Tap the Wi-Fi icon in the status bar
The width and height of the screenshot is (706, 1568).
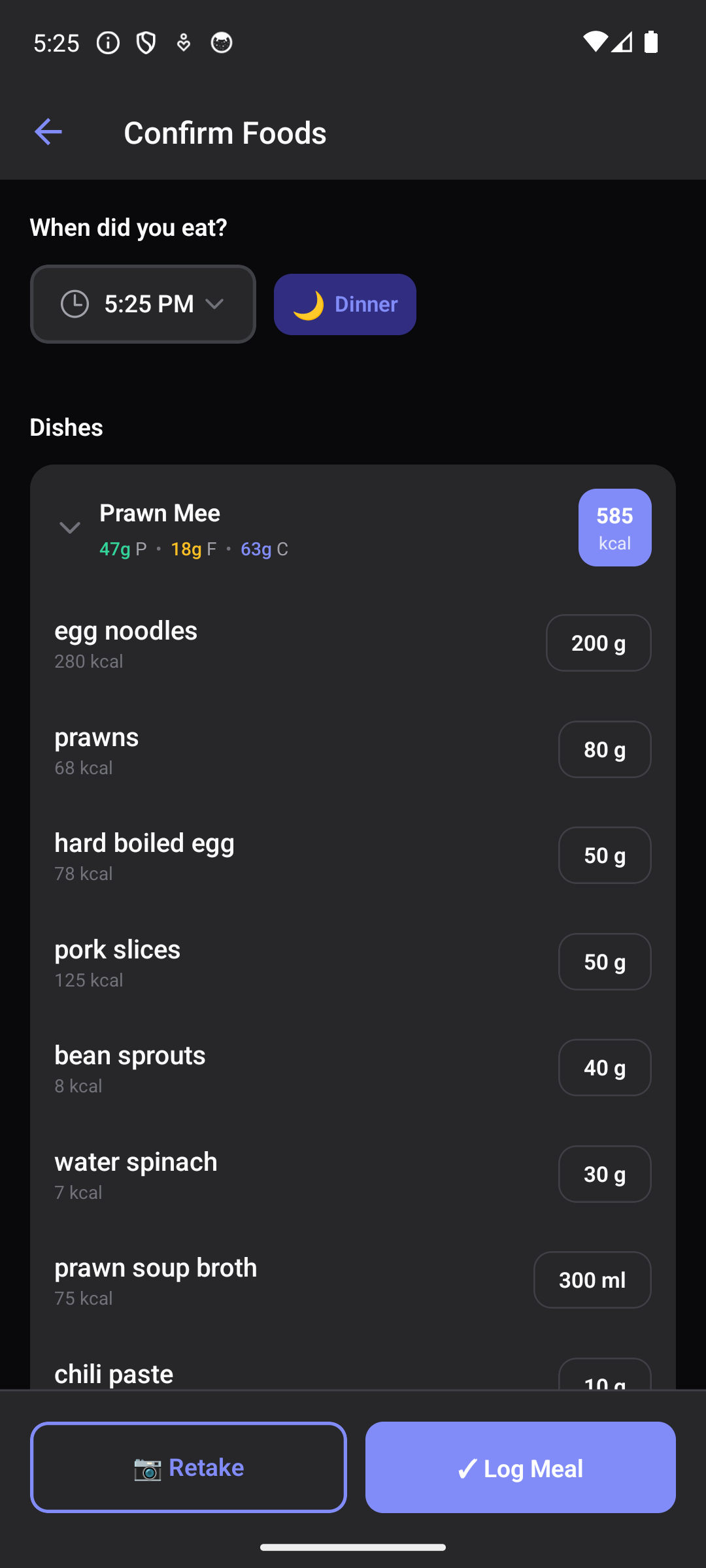(597, 42)
